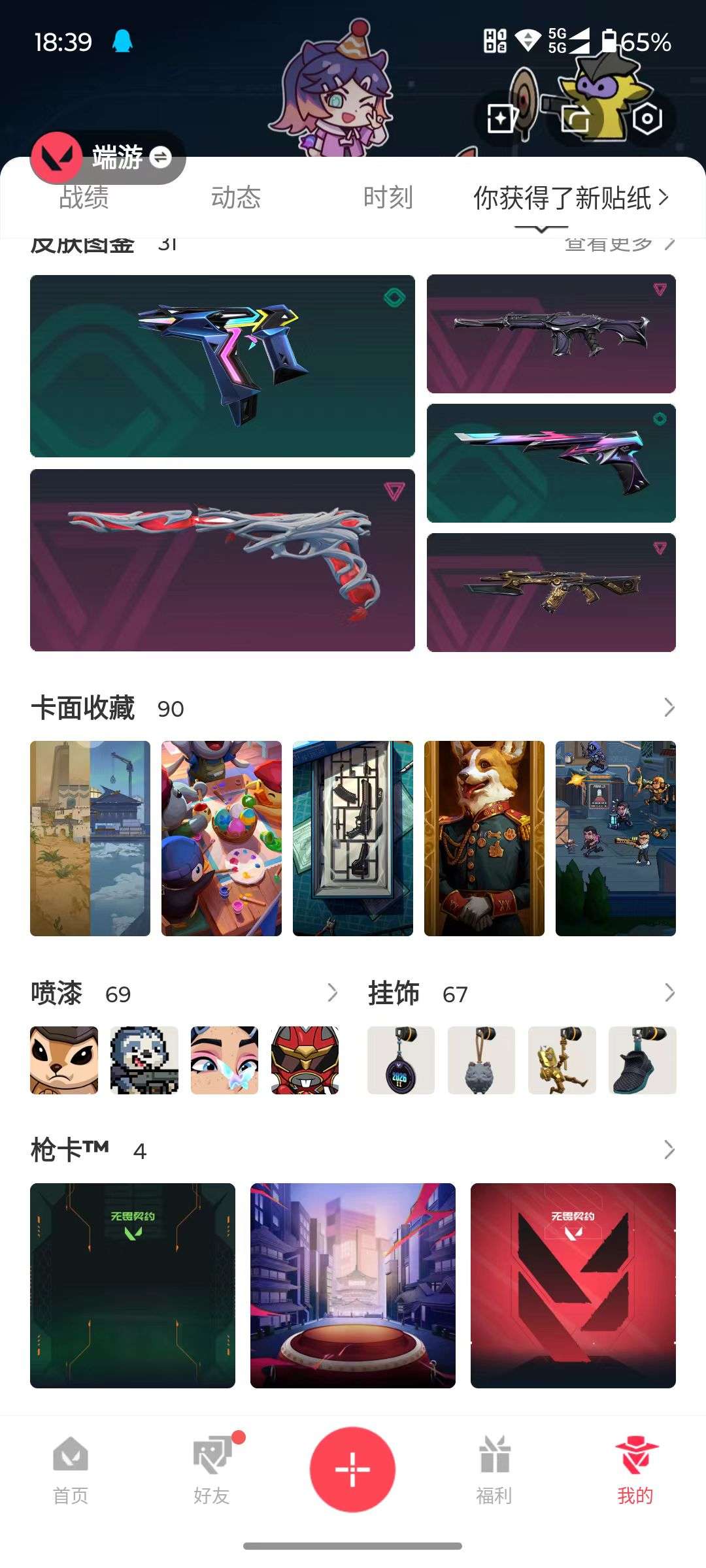Image resolution: width=706 pixels, height=1568 pixels.
Task: Expand the 挂饰 buddies list chevron
Action: click(x=667, y=992)
